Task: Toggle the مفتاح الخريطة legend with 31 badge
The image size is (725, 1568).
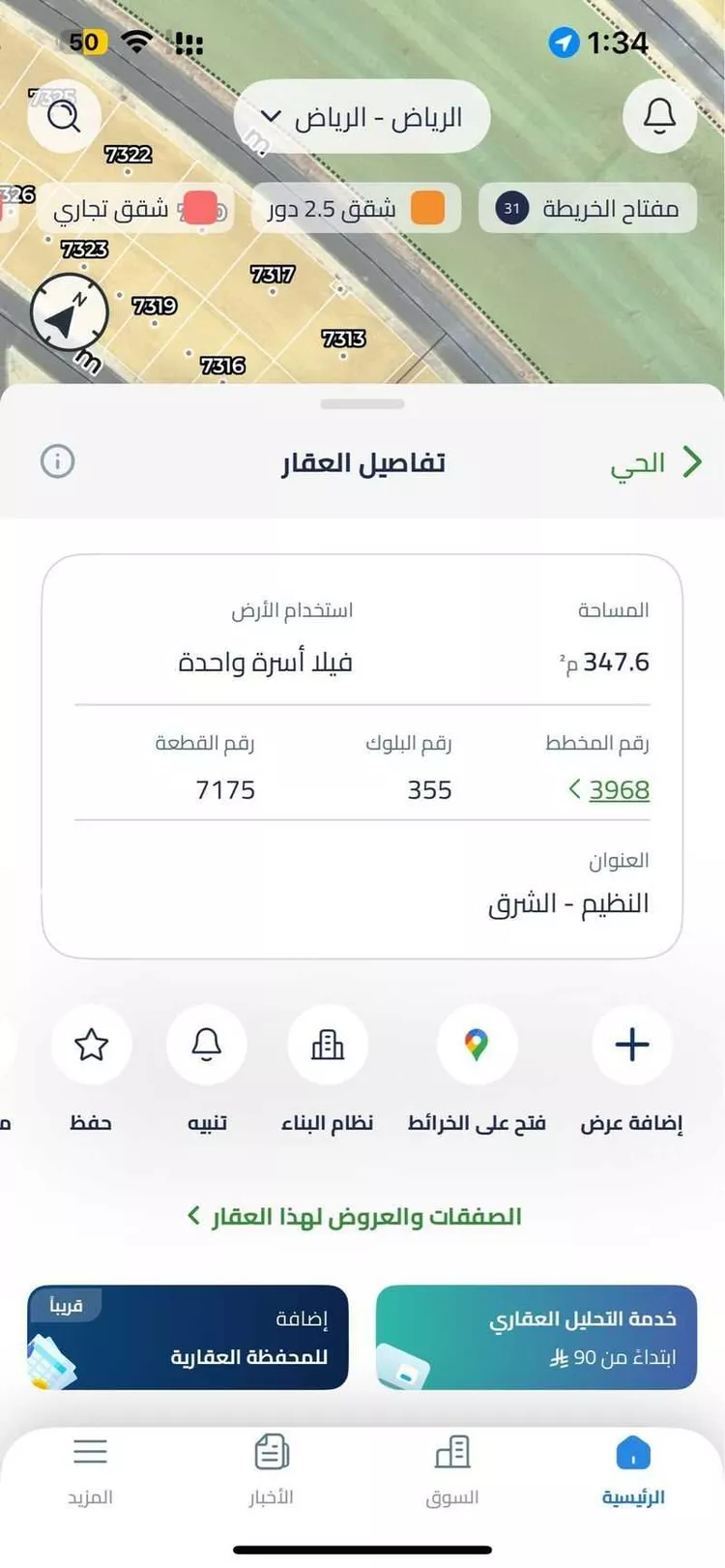Action: click(x=587, y=207)
